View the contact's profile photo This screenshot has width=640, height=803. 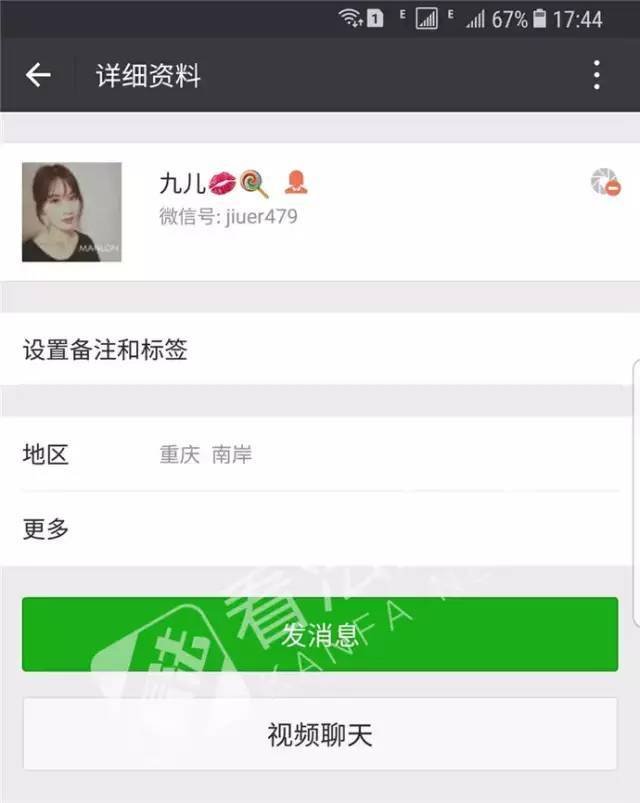point(72,212)
